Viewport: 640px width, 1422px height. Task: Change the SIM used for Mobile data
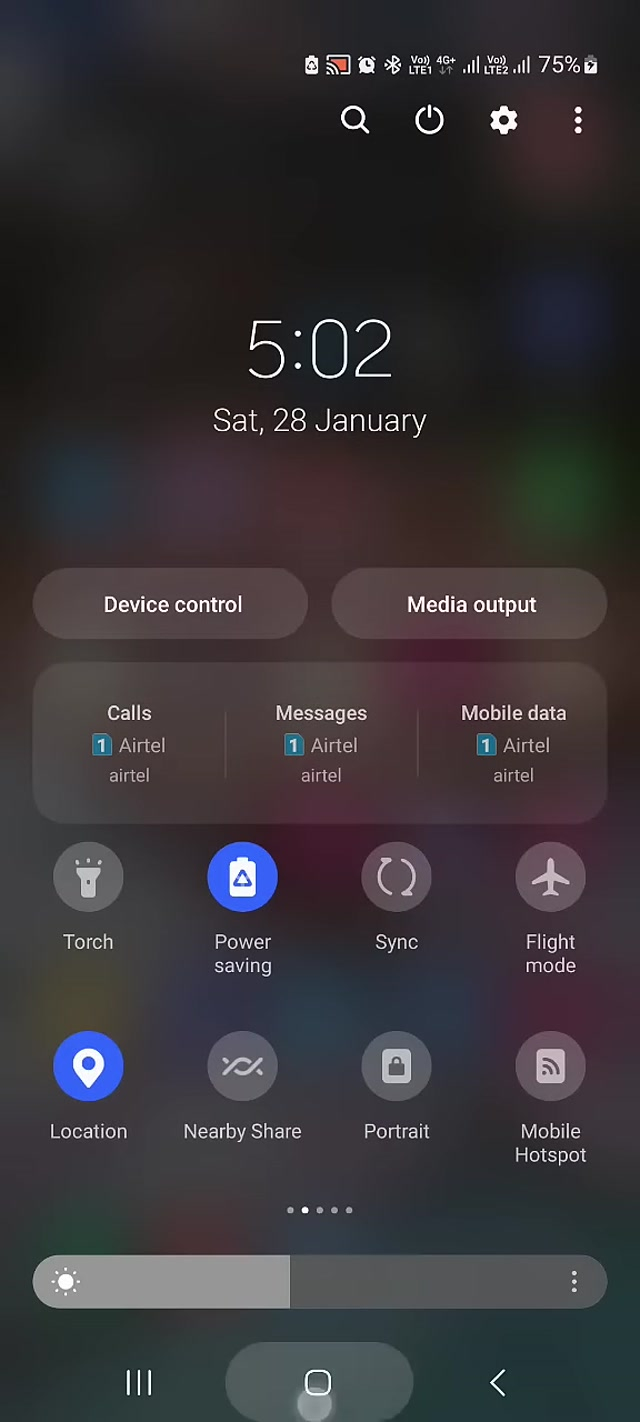tap(513, 743)
